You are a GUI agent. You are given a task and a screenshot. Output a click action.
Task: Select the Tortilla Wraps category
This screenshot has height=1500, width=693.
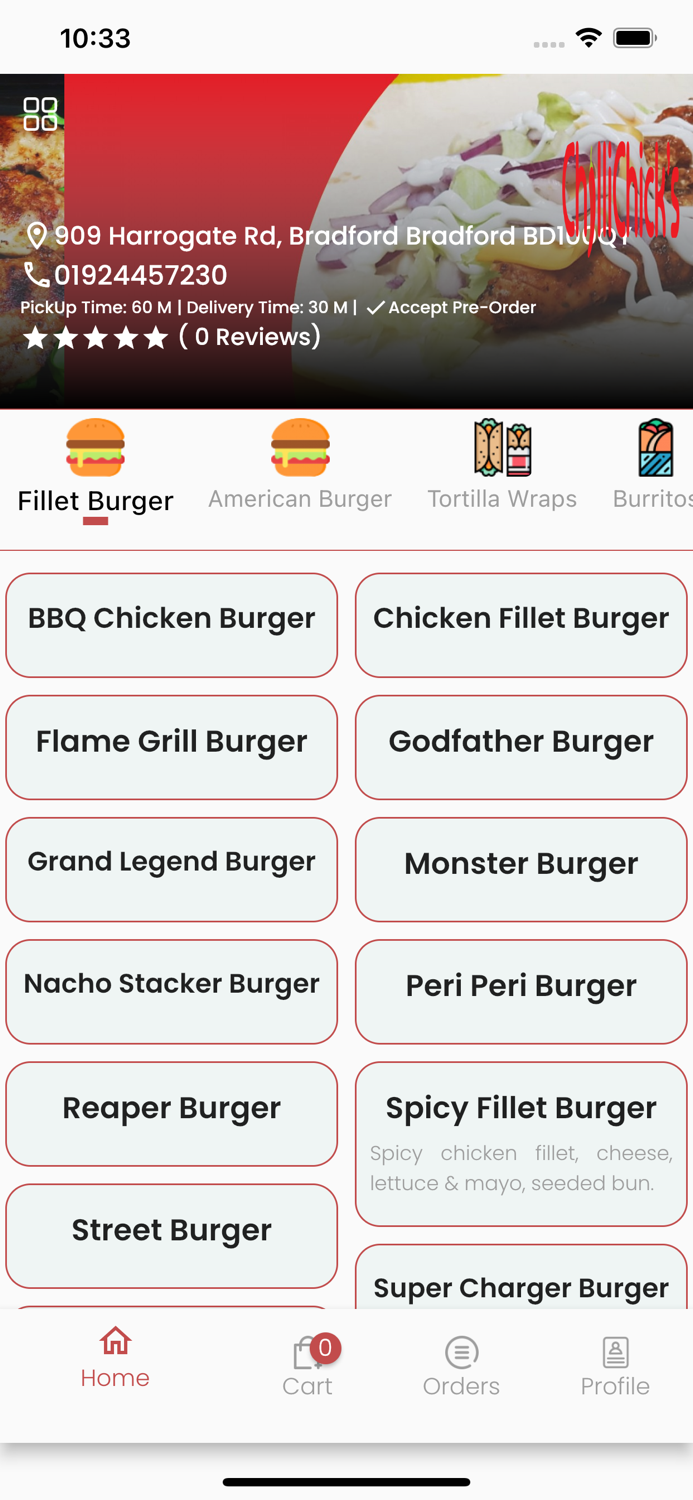click(x=502, y=466)
